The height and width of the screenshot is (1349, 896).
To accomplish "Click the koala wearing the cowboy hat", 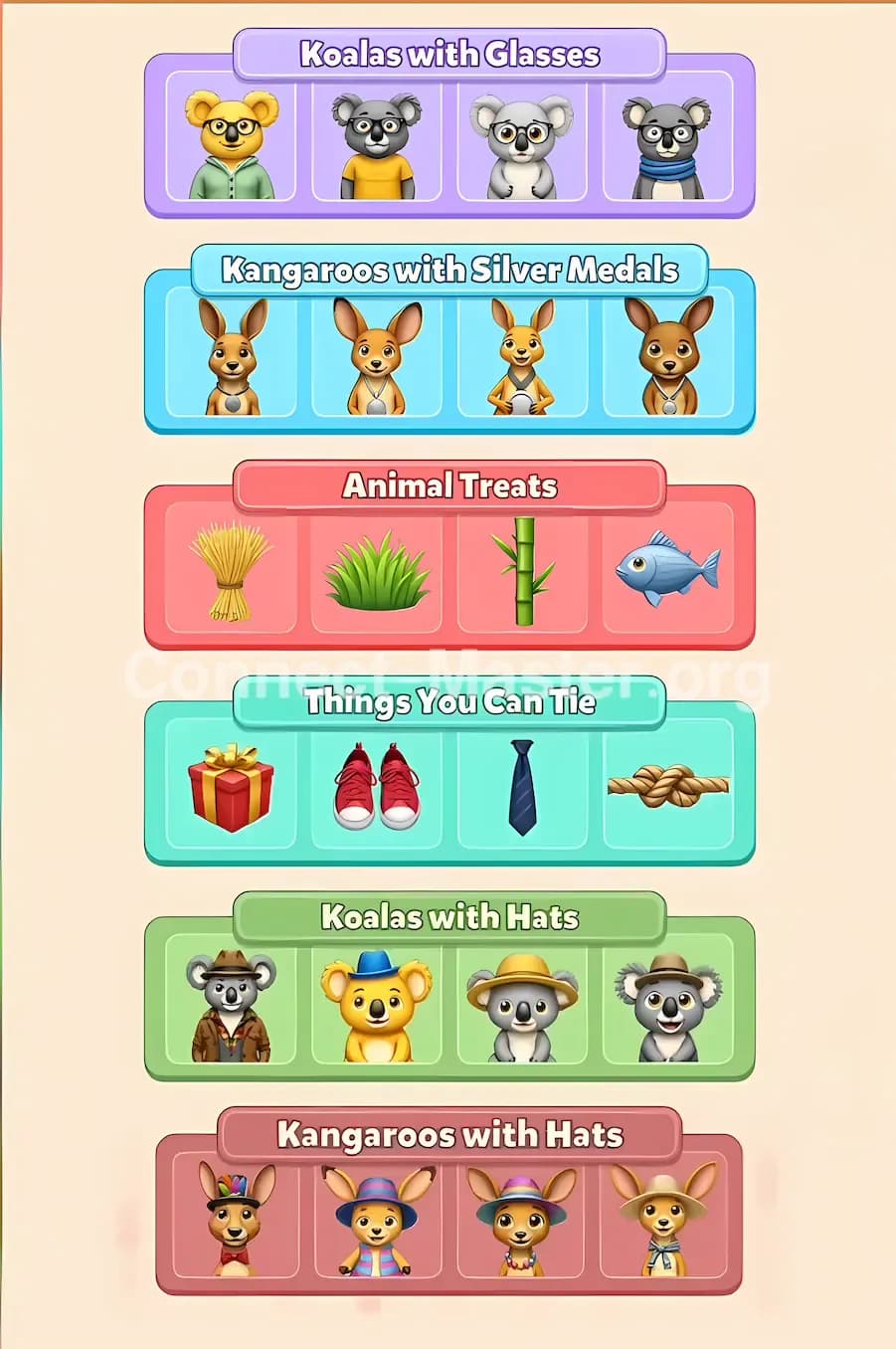I will (x=231, y=1003).
